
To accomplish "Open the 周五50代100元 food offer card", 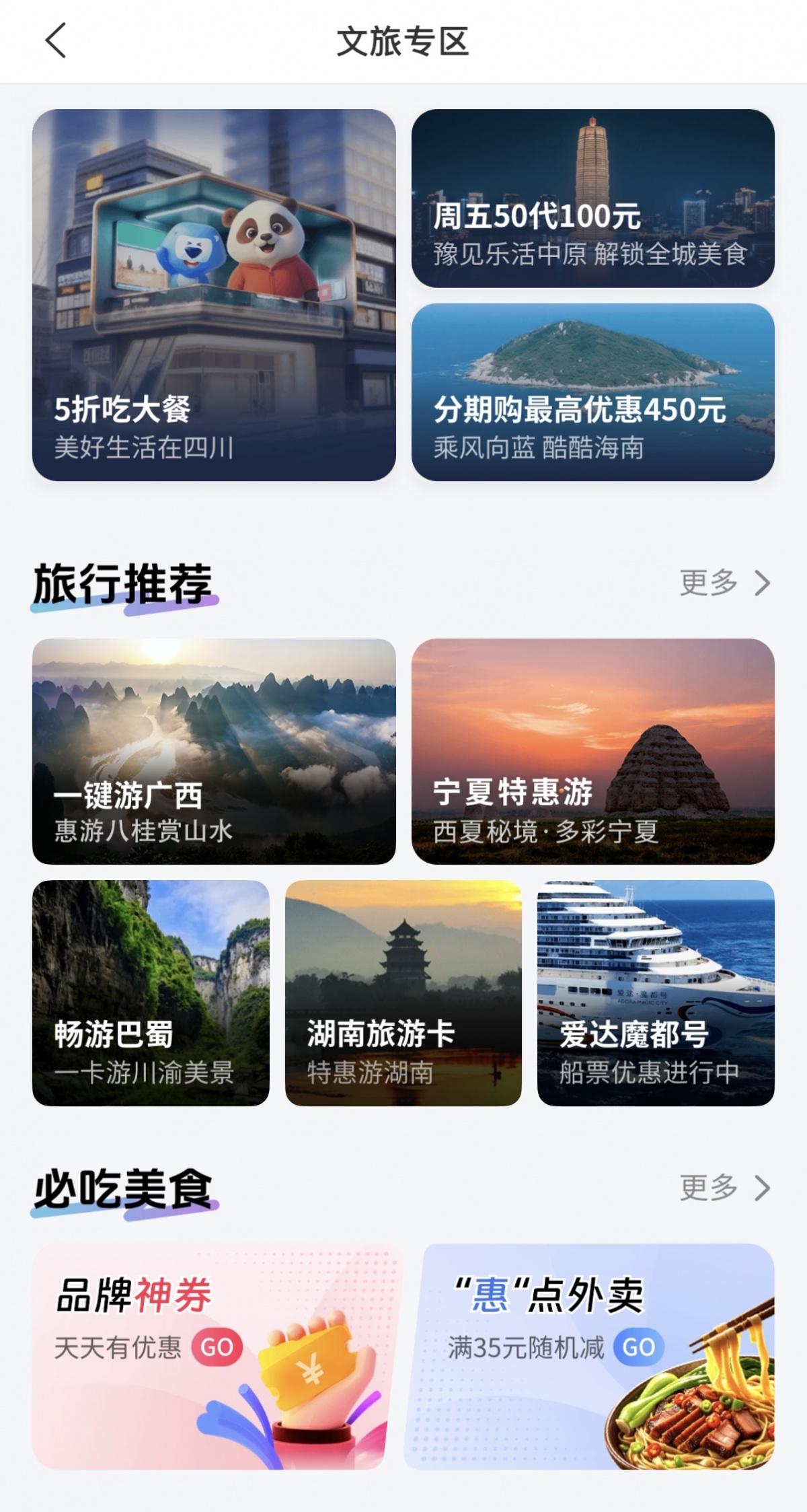I will pyautogui.click(x=592, y=199).
